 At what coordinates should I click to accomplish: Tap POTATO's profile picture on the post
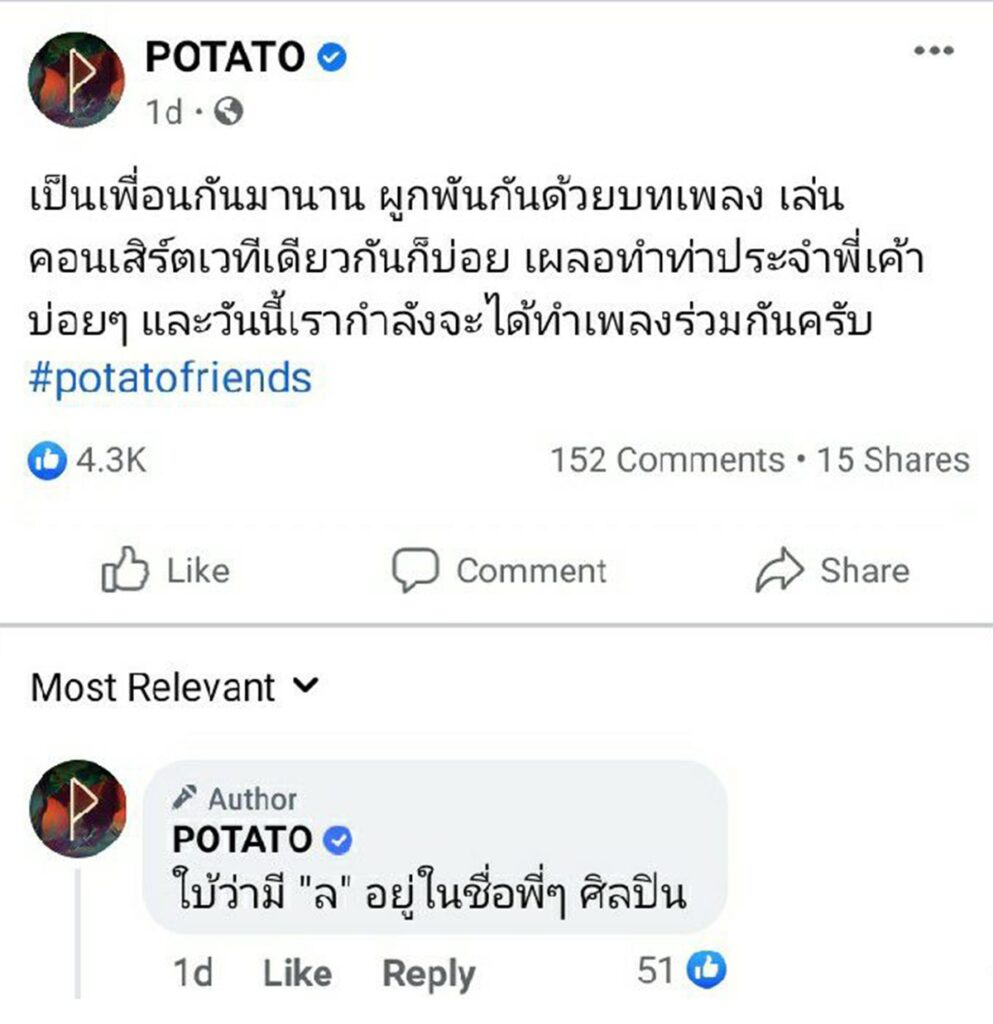click(77, 79)
